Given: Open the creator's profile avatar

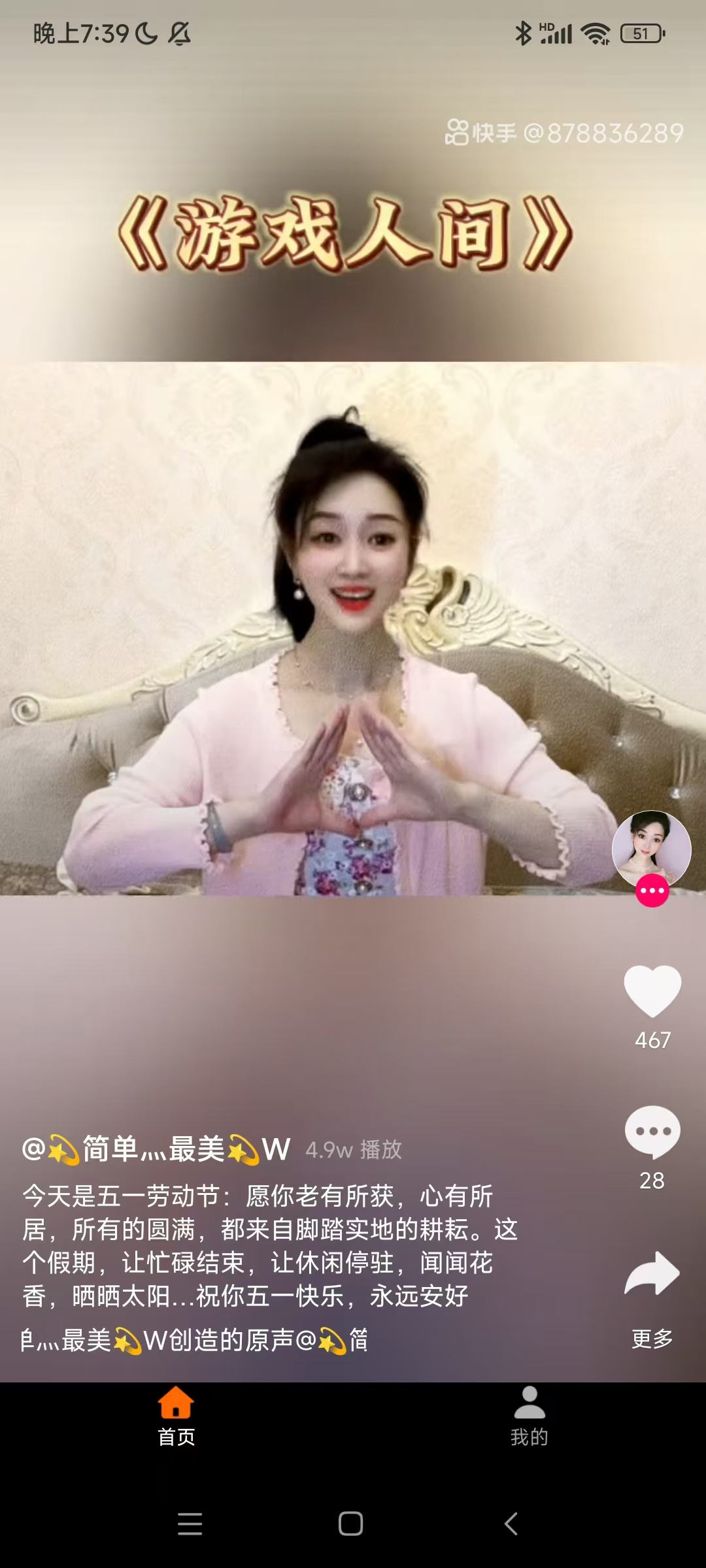Looking at the screenshot, I should (x=651, y=849).
